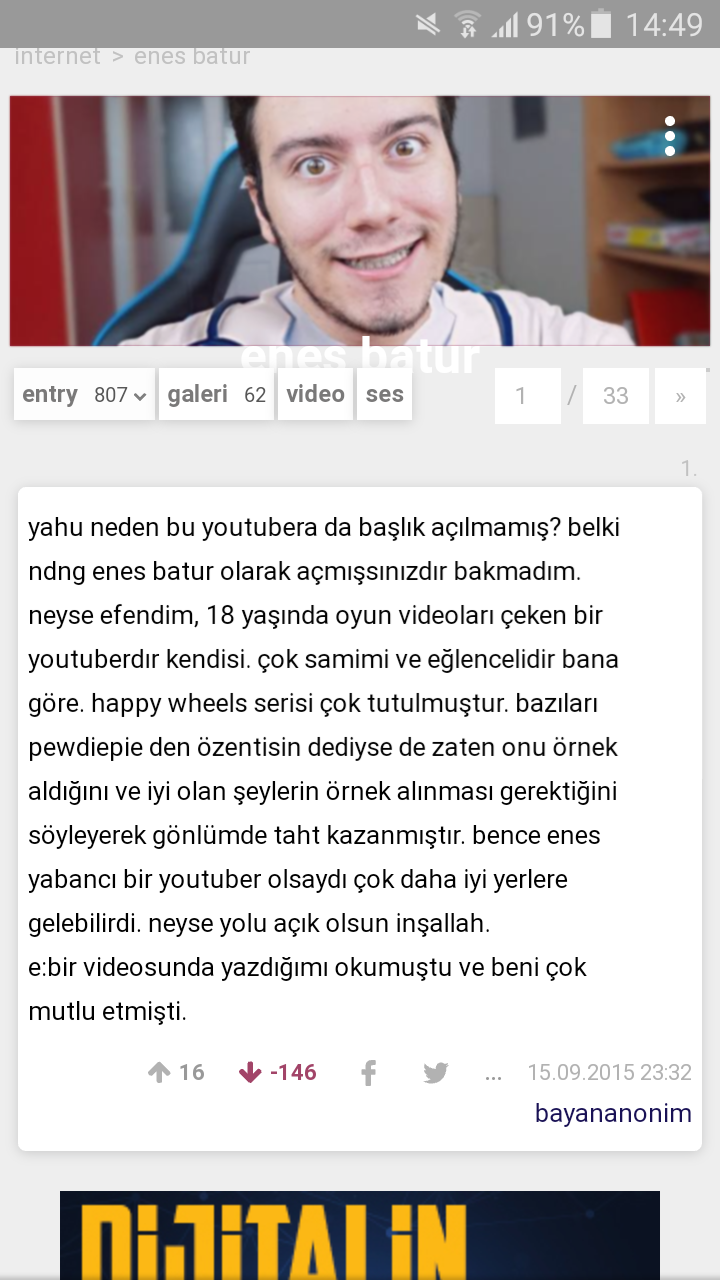Share the entry on Twitter
The height and width of the screenshot is (1280, 720).
coord(435,1073)
